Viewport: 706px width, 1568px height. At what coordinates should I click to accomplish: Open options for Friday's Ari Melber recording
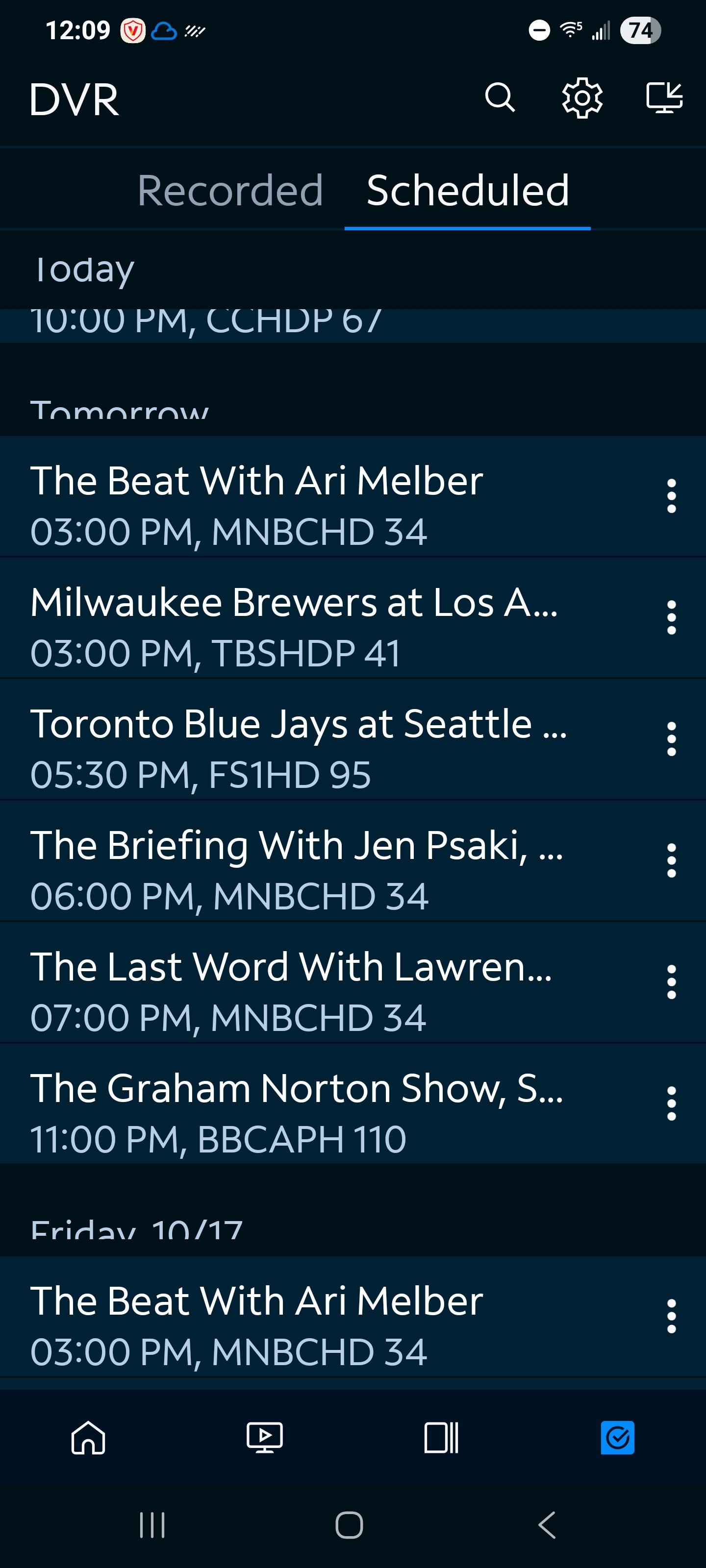click(671, 1316)
